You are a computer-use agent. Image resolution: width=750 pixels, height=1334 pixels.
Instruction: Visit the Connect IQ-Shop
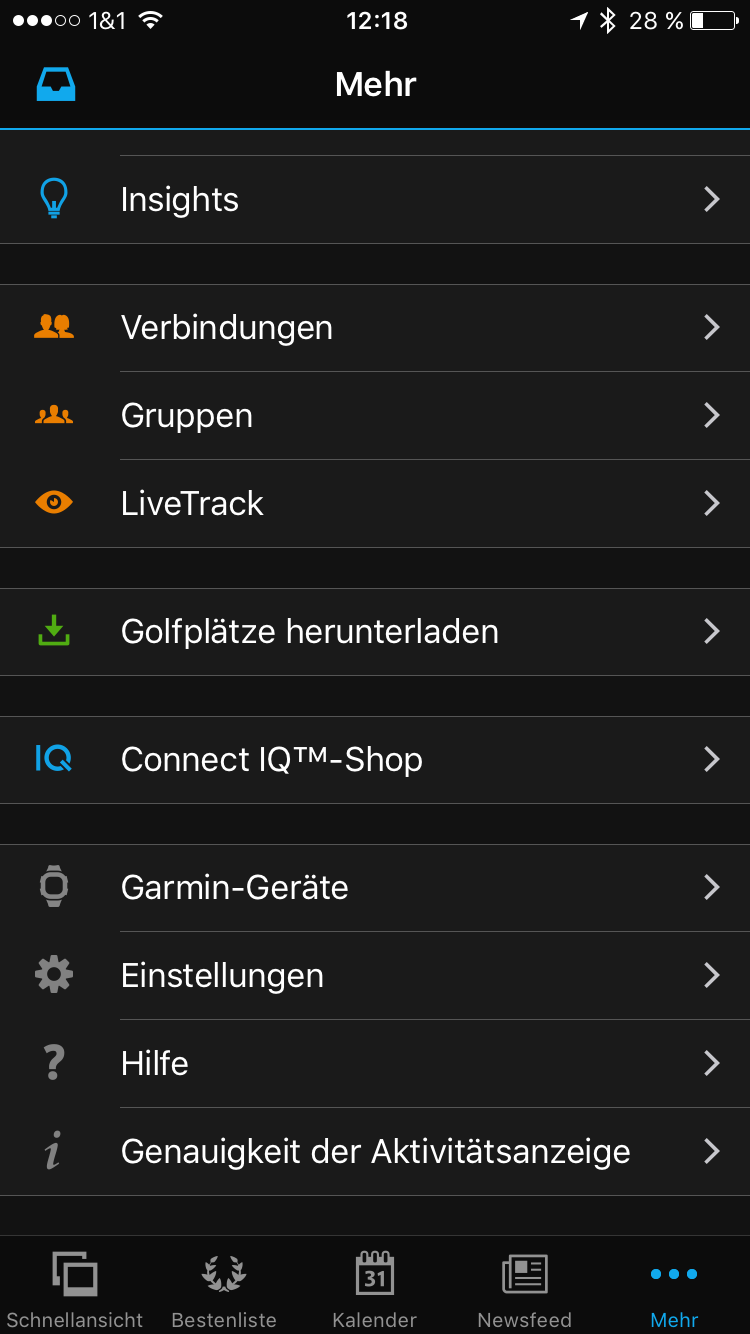click(x=375, y=760)
